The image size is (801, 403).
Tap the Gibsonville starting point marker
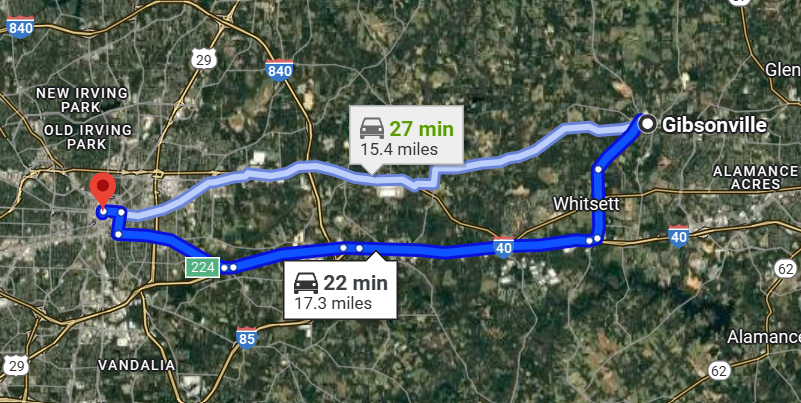point(648,124)
